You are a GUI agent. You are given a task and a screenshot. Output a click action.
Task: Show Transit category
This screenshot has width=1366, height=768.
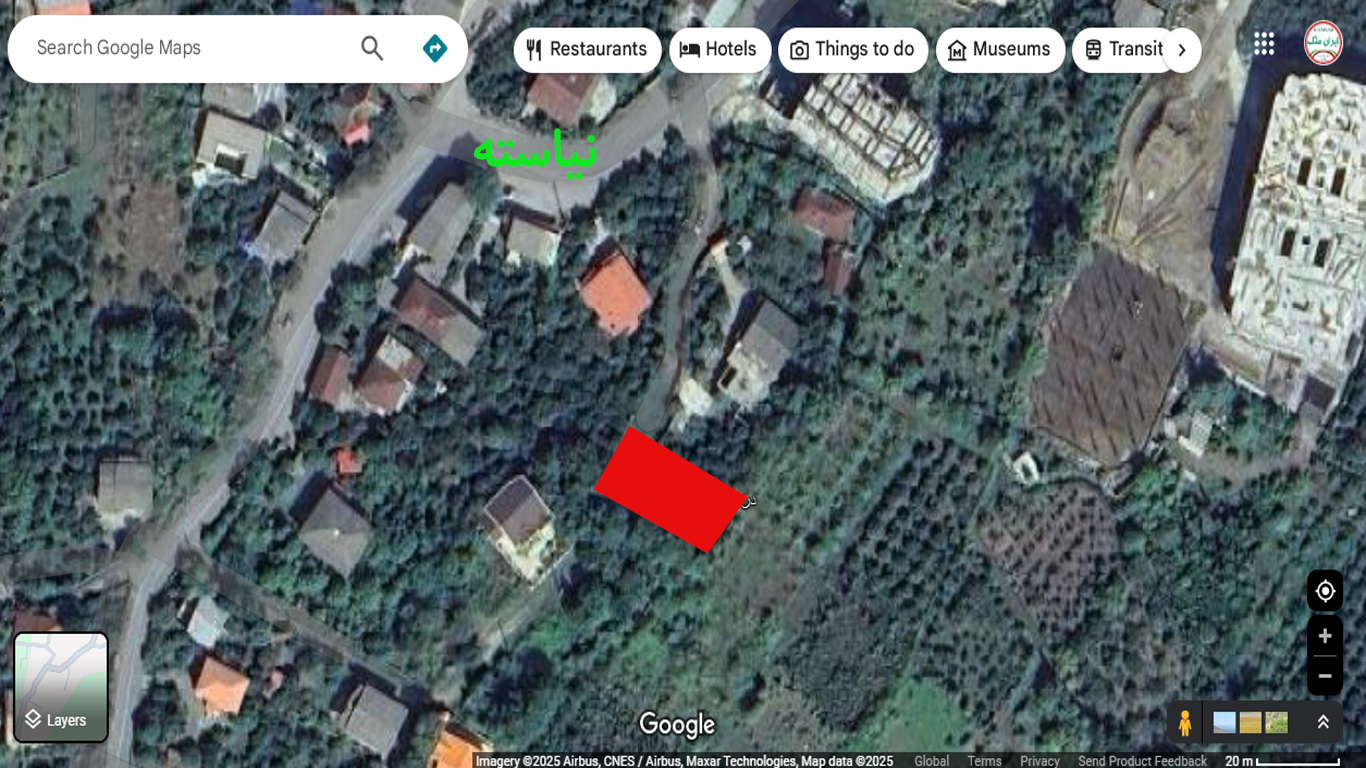pos(1124,50)
